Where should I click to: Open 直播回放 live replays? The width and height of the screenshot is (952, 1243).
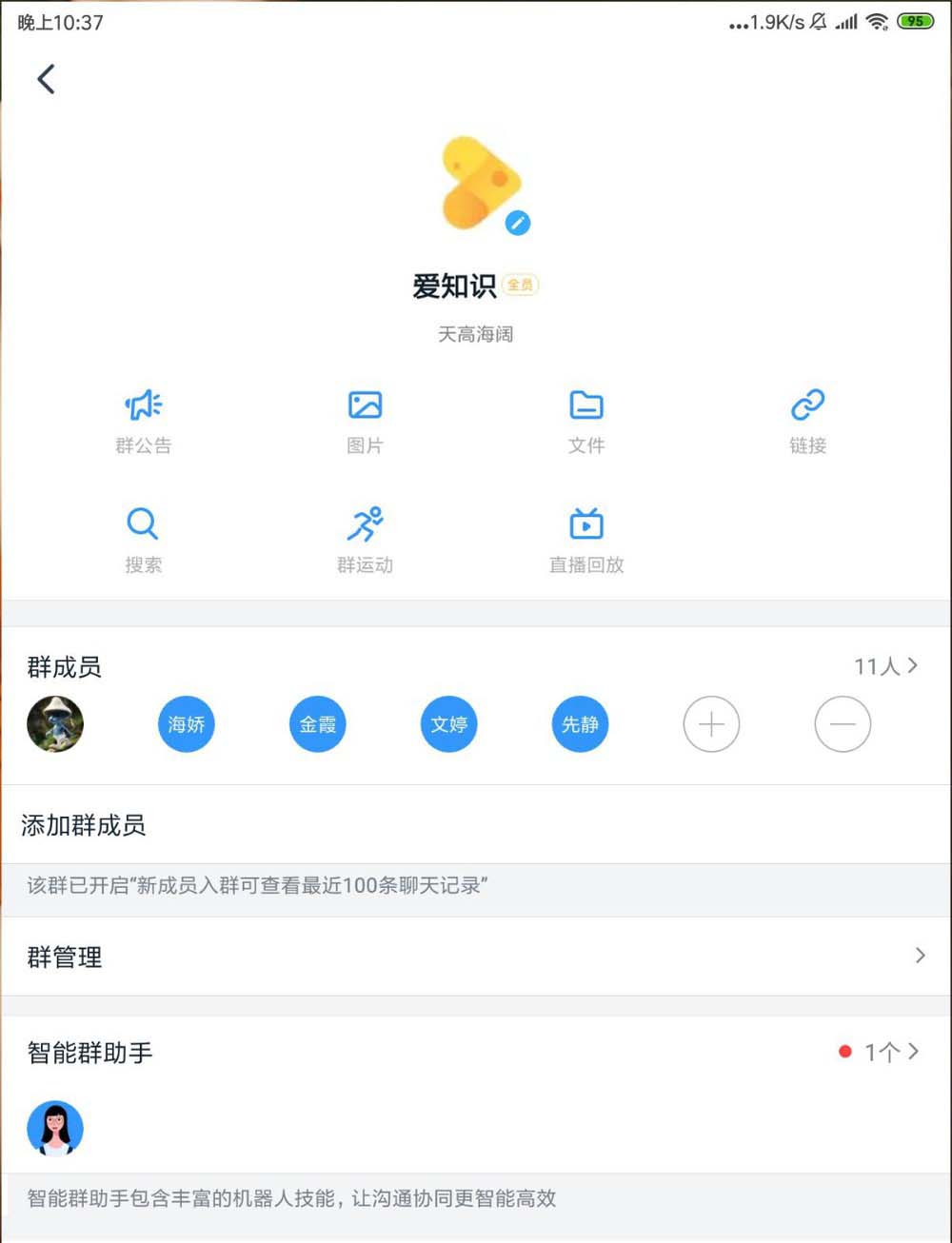pos(586,539)
